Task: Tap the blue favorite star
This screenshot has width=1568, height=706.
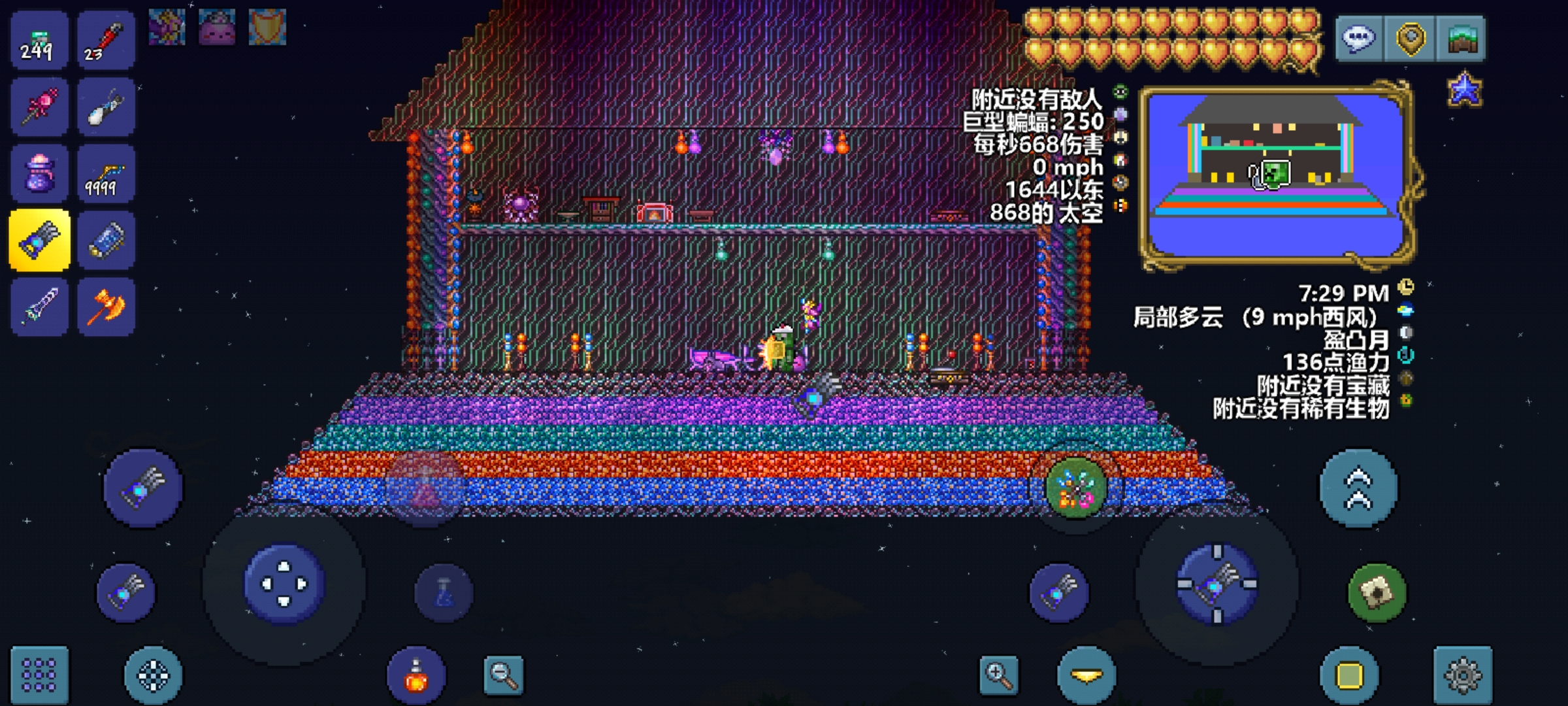Action: point(1464,90)
